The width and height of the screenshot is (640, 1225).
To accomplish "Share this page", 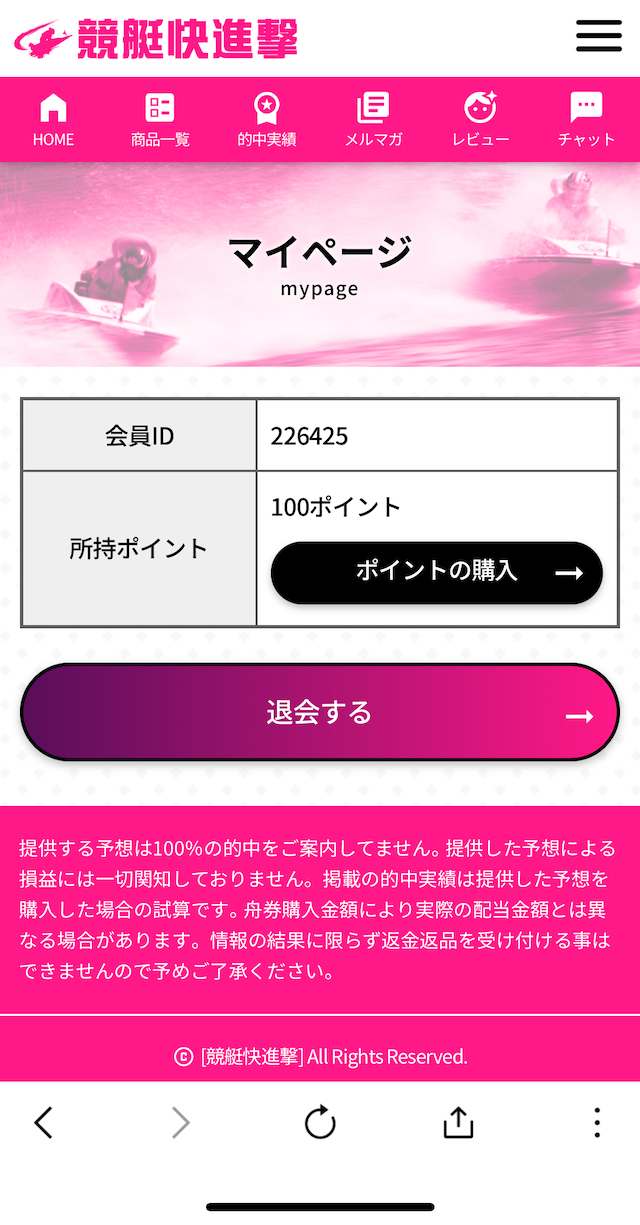I will pyautogui.click(x=458, y=1123).
